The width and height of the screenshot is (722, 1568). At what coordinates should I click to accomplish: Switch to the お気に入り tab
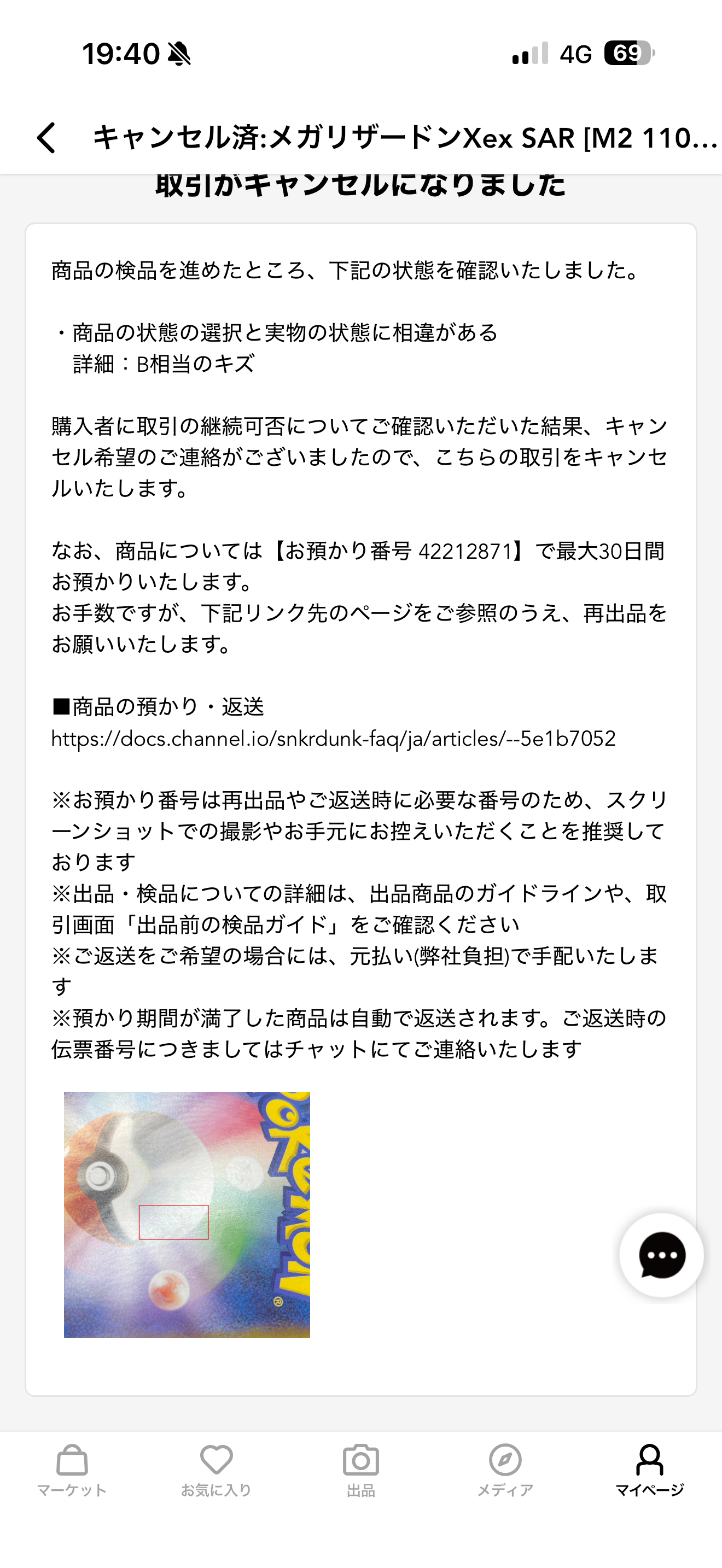pos(216,1470)
